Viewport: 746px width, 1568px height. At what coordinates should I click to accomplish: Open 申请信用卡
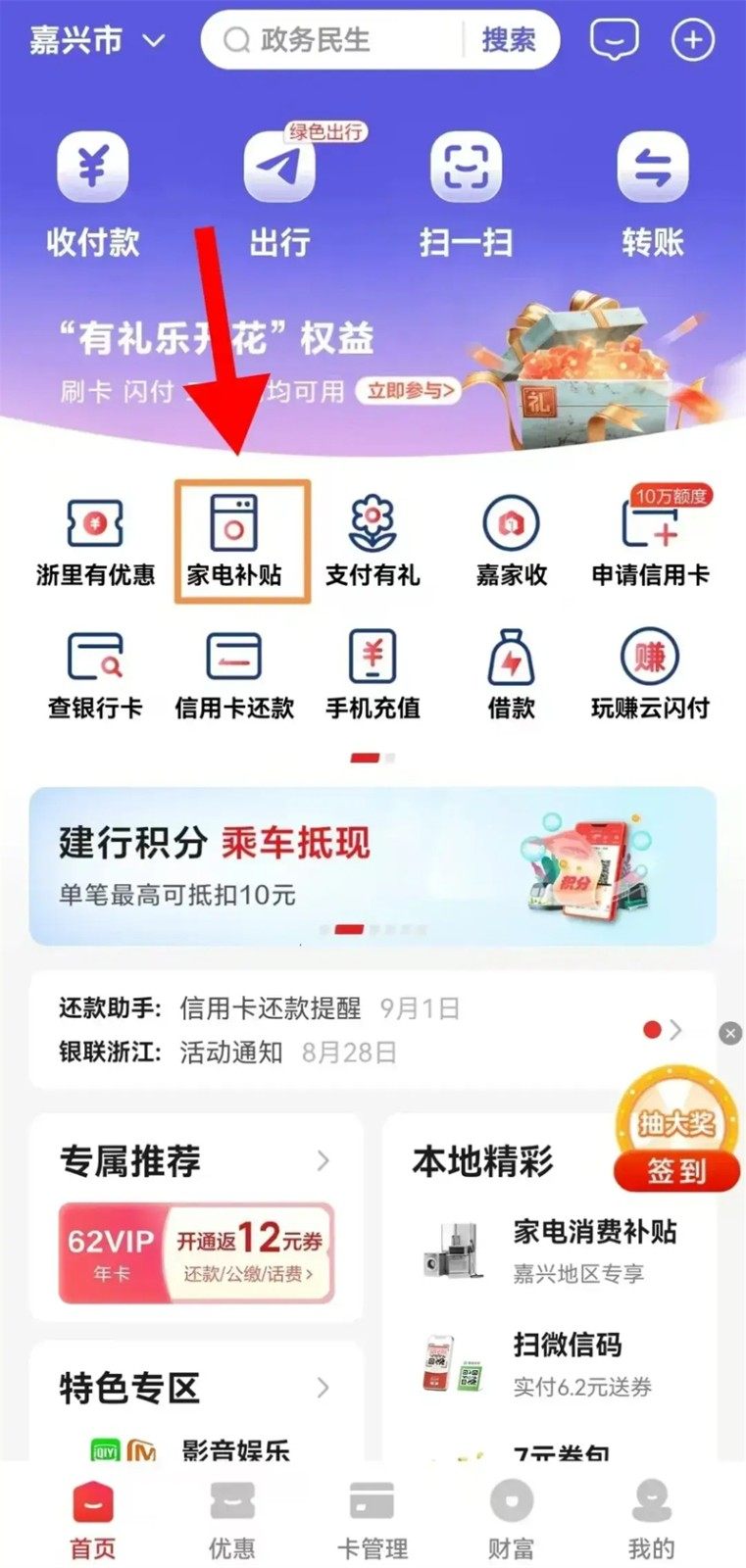pos(650,540)
